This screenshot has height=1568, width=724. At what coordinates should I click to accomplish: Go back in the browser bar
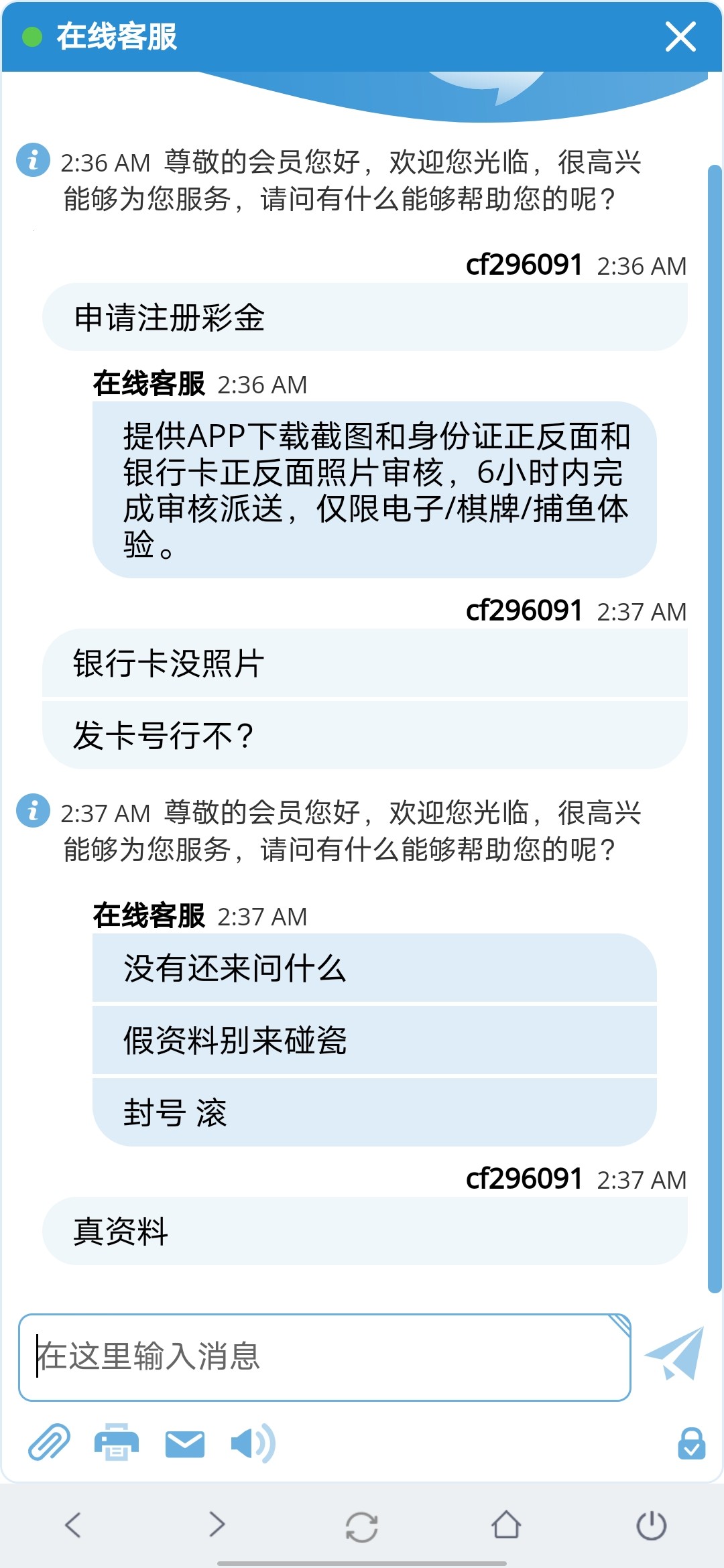coord(72,1524)
